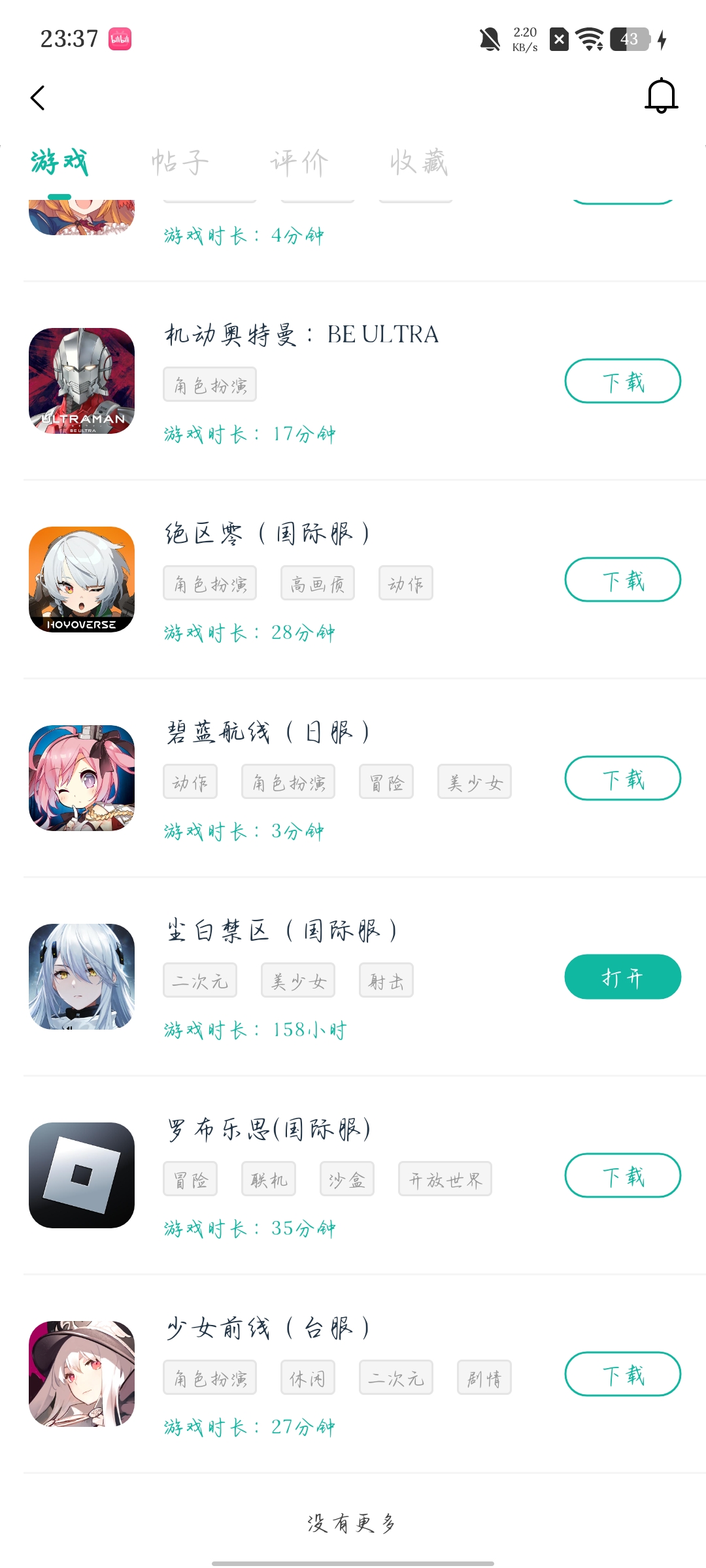Select the 罗布乐思 Roblox game icon

(x=81, y=1176)
